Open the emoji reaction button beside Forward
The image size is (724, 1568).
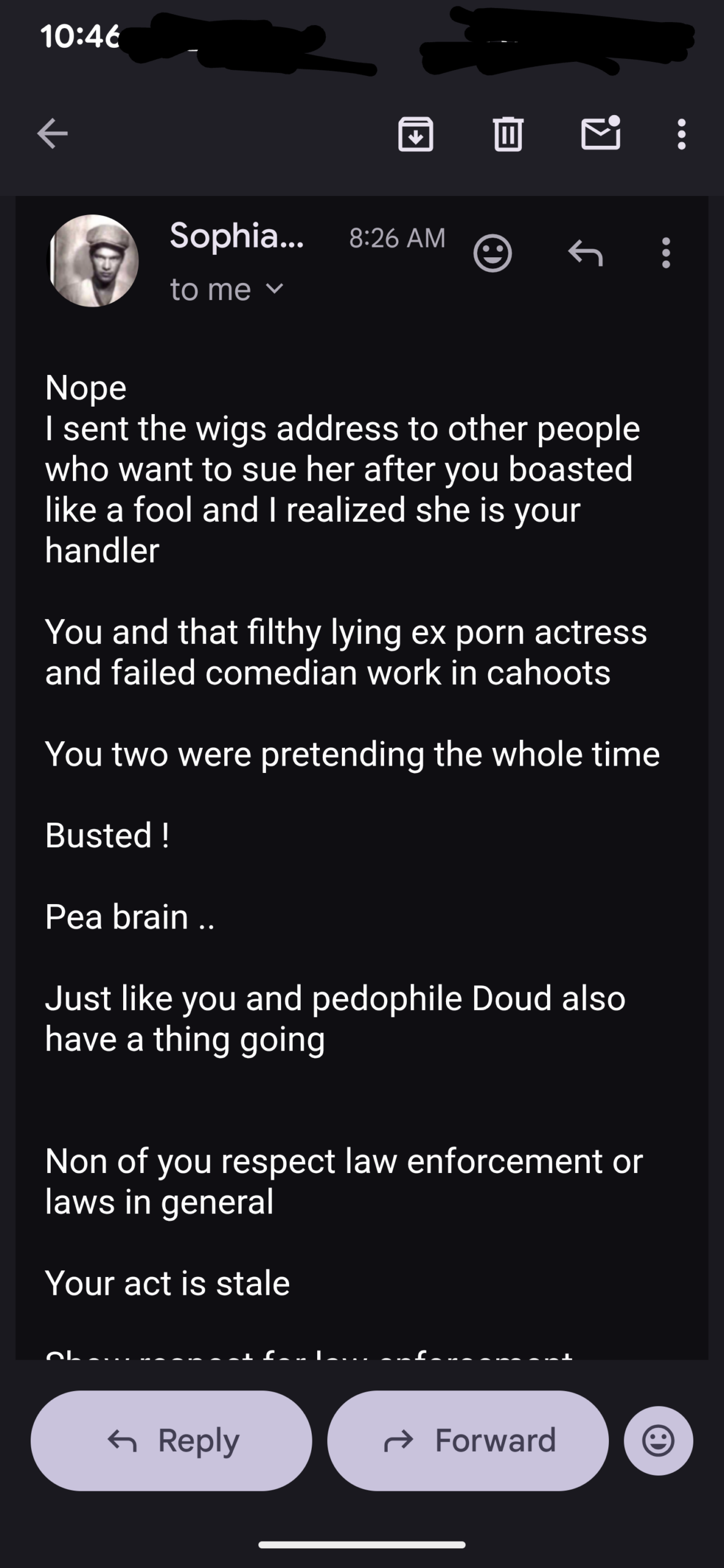point(658,1440)
